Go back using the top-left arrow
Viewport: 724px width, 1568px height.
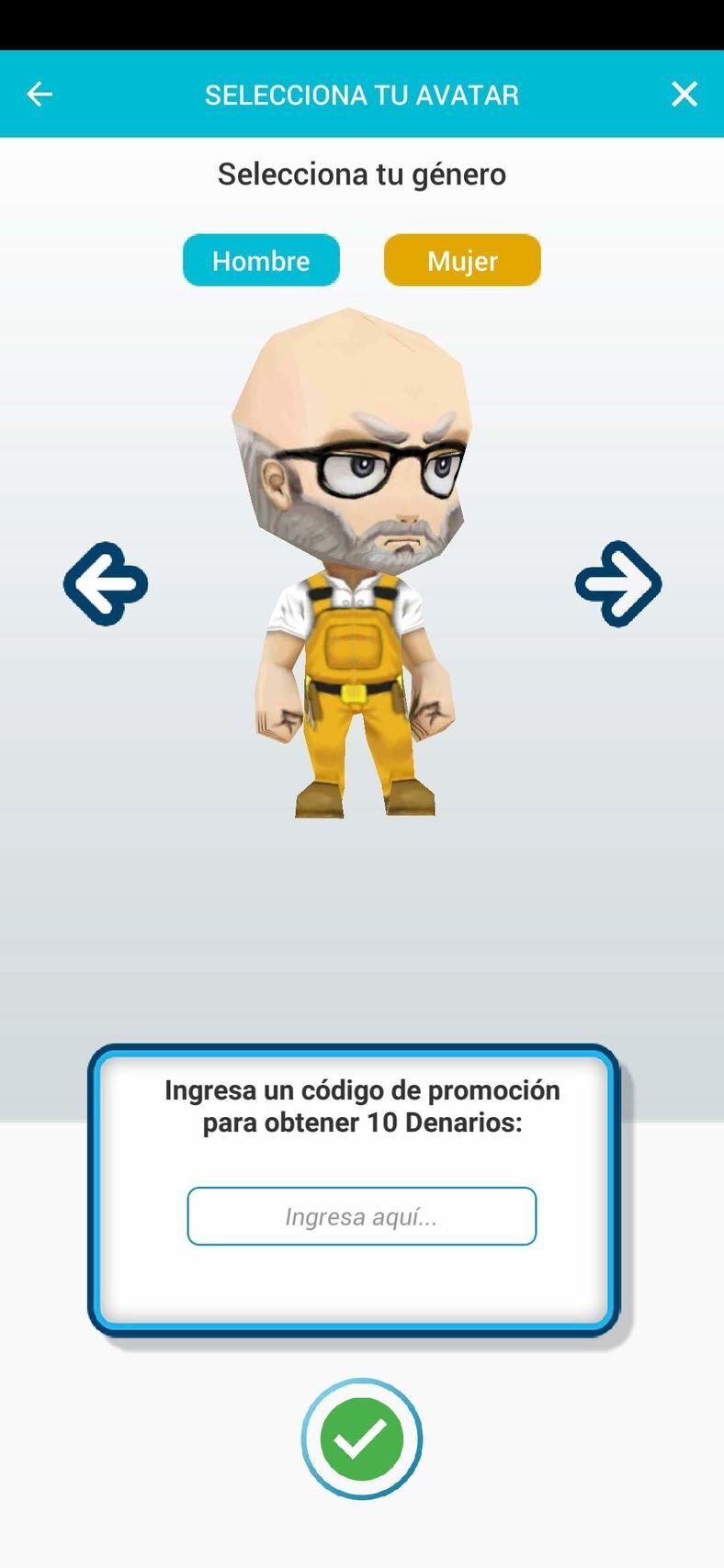pos(40,94)
